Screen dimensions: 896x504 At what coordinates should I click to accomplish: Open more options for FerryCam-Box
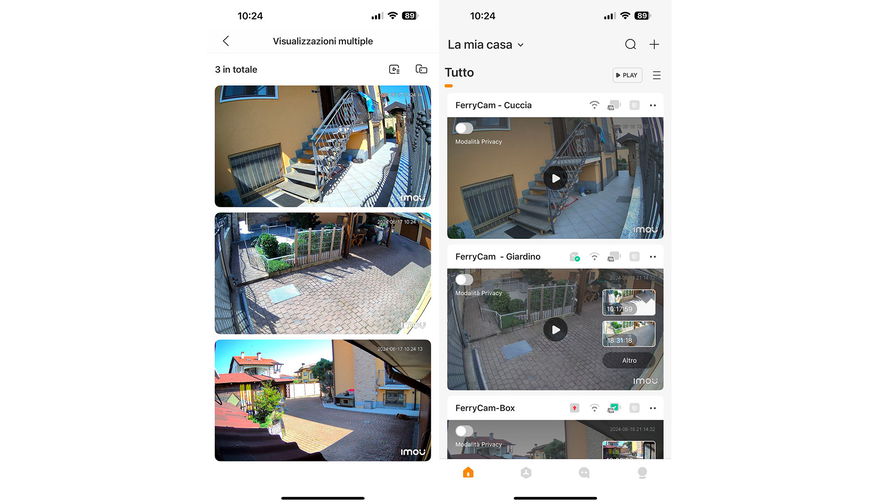tap(653, 408)
